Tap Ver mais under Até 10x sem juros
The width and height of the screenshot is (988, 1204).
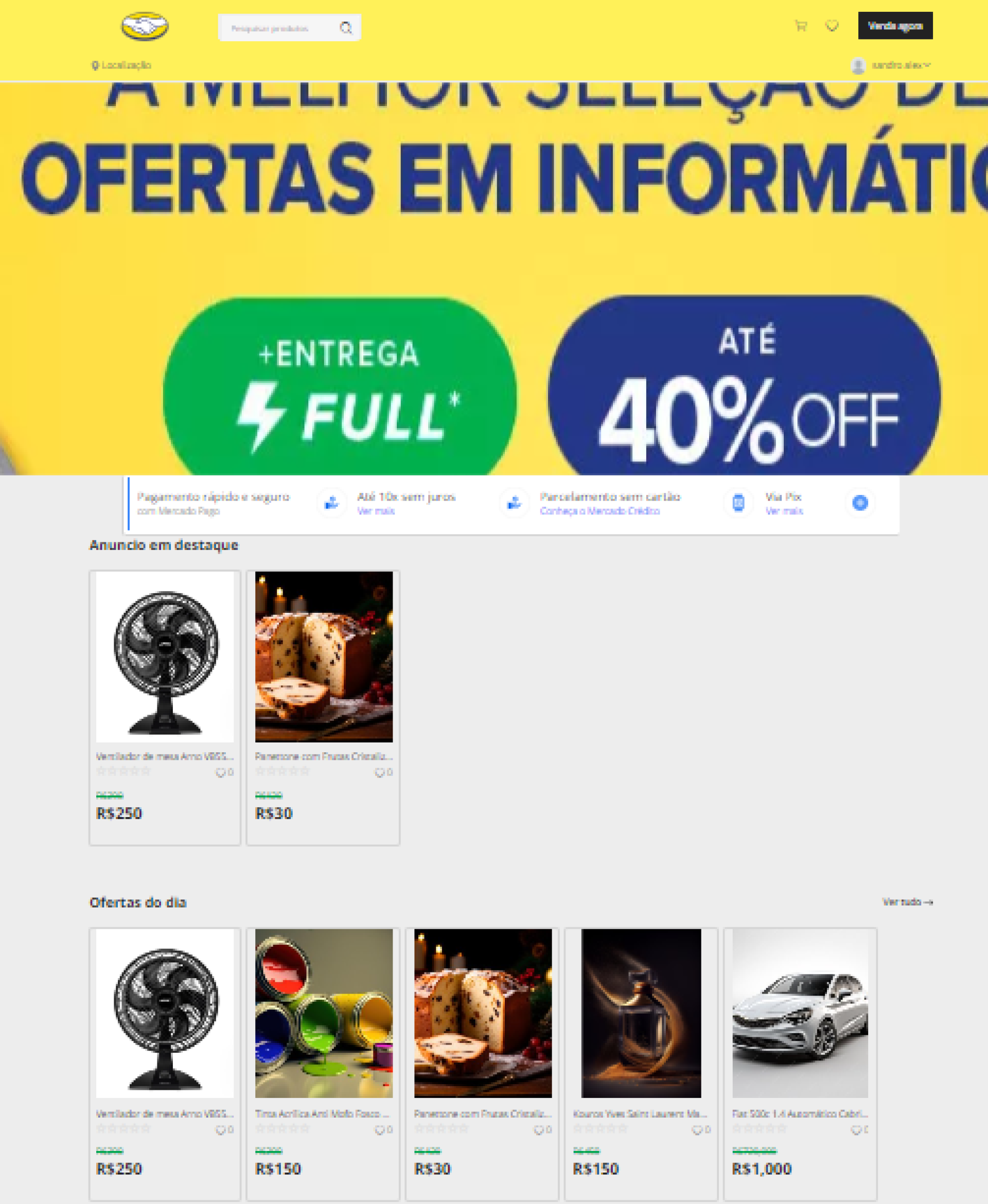coord(376,511)
